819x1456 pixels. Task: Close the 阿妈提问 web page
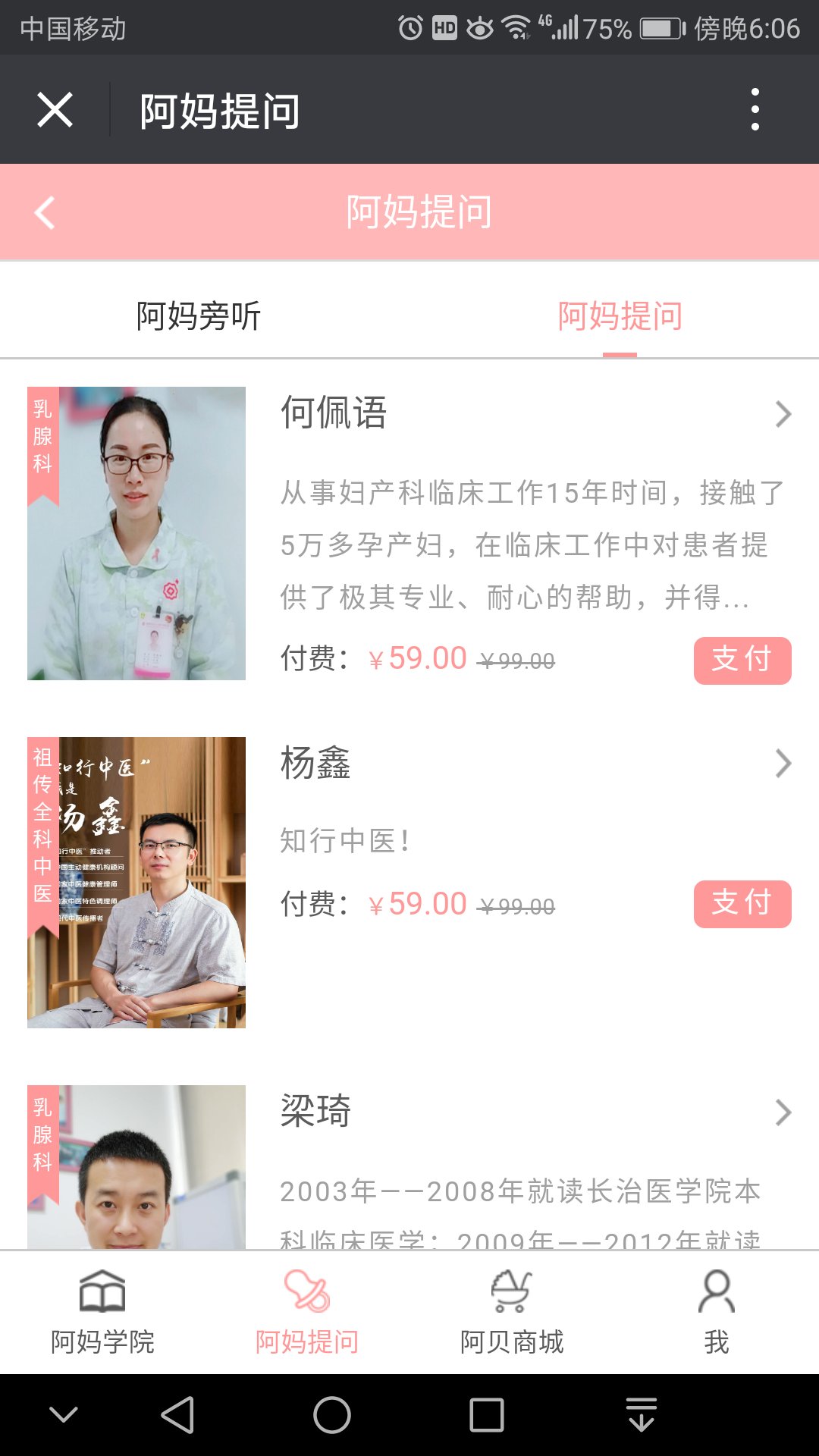click(55, 110)
